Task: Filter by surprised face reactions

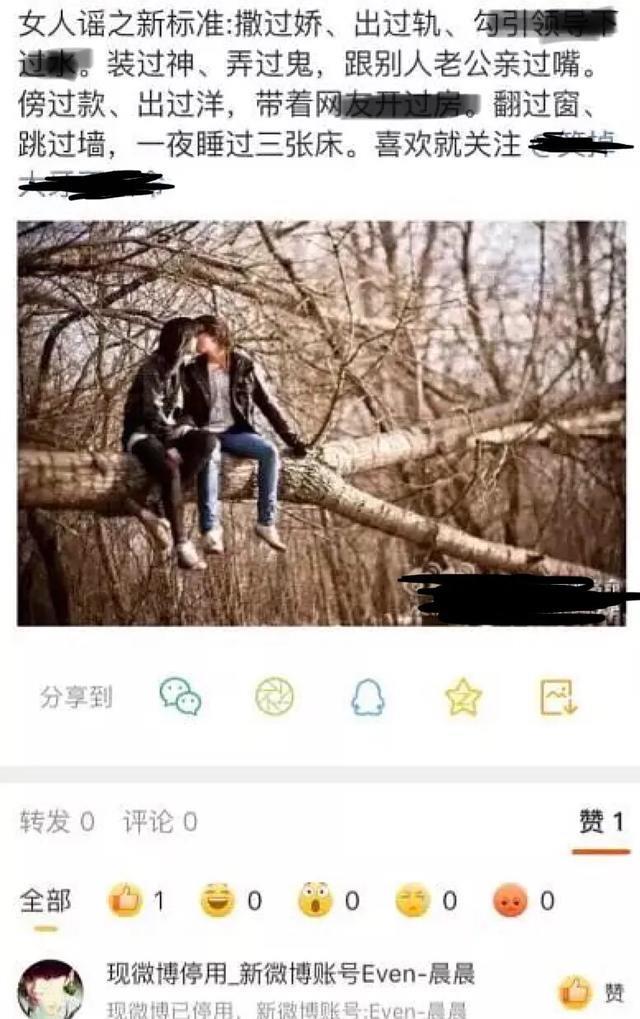Action: (x=327, y=900)
